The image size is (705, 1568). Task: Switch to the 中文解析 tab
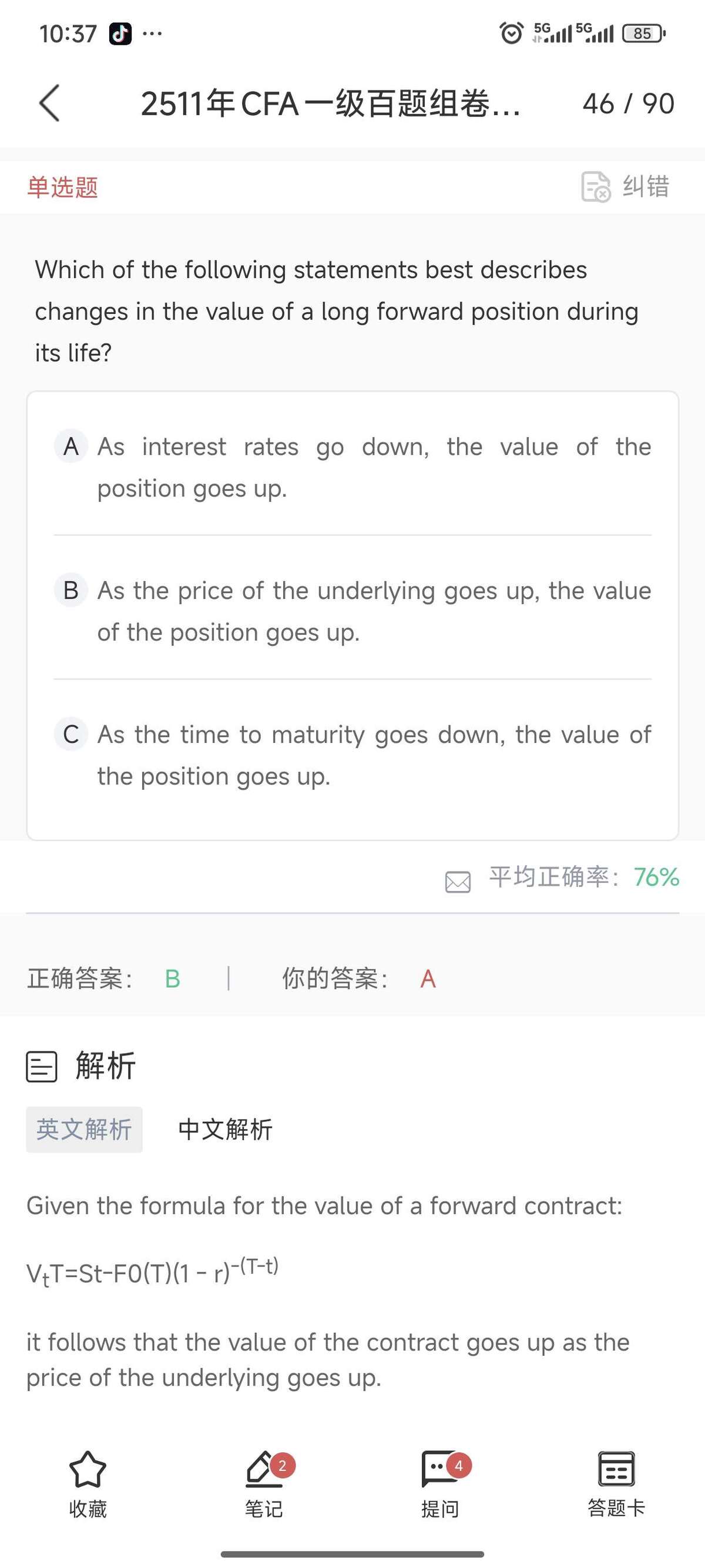(x=225, y=1130)
